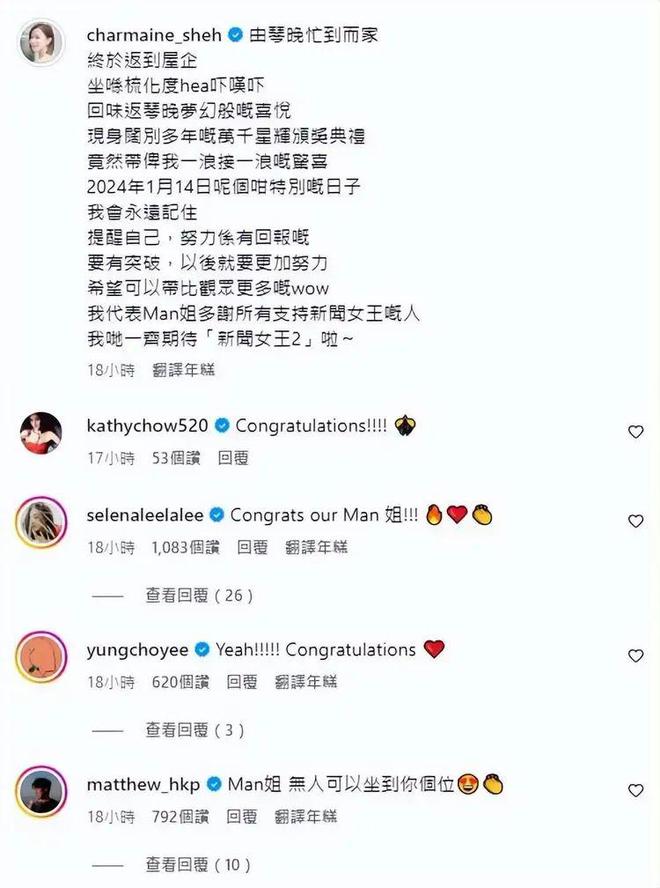This screenshot has width=660, height=888.
Task: Expand 3 replies under yungchoyee's comment
Action: [195, 730]
